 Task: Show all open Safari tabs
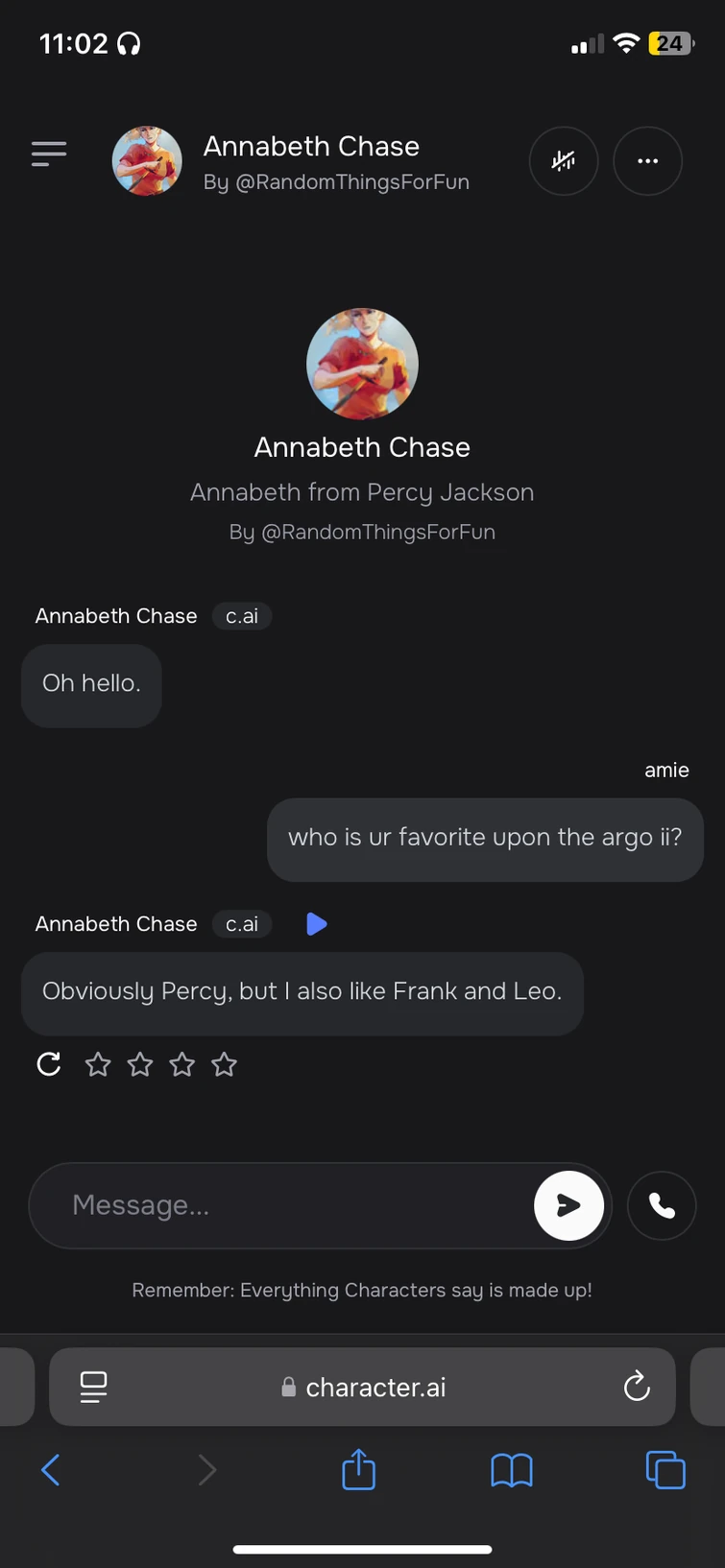point(665,1469)
